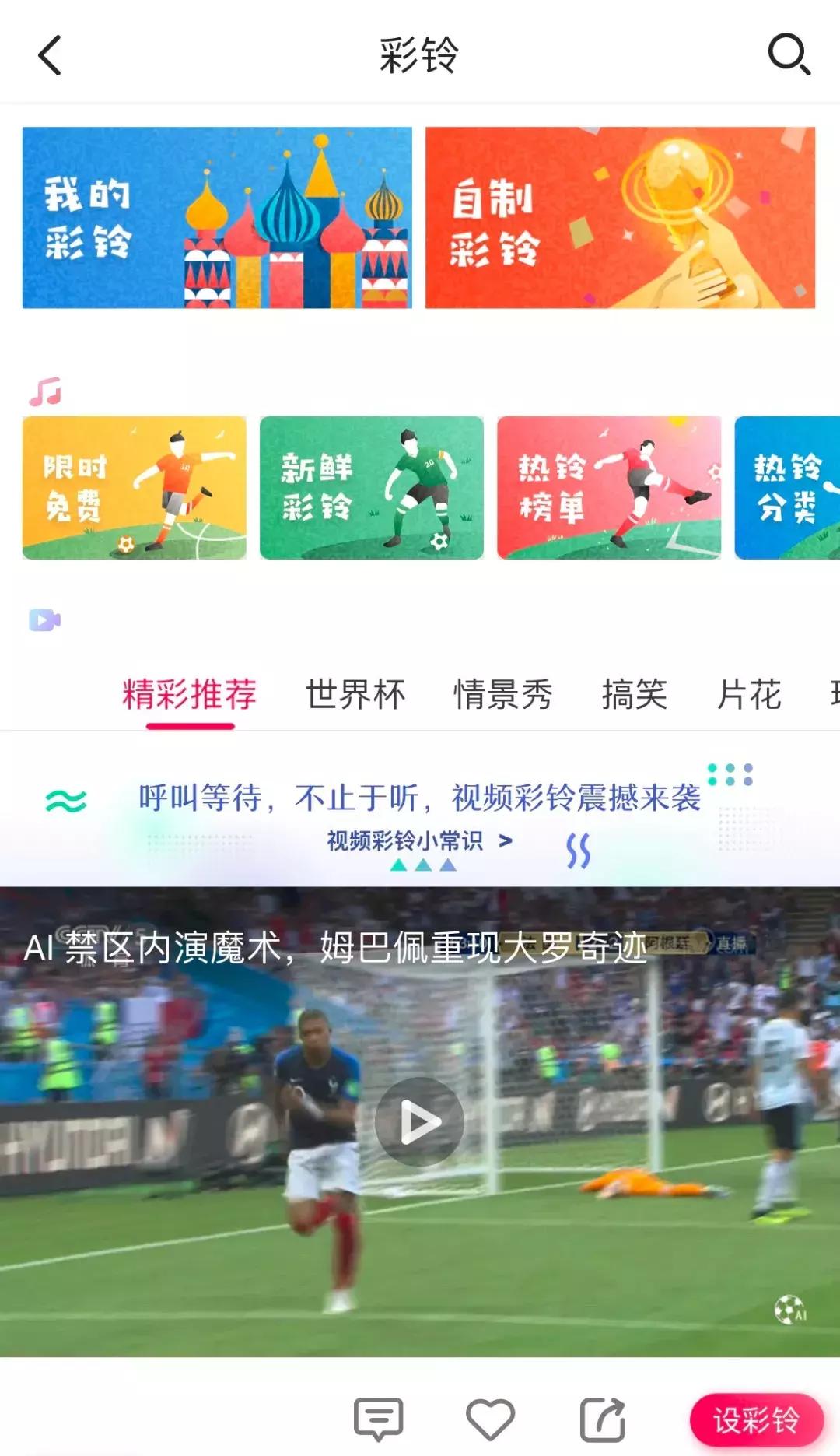This screenshot has height=1456, width=840.
Task: Select the 情景秀 category tab
Action: pyautogui.click(x=502, y=694)
